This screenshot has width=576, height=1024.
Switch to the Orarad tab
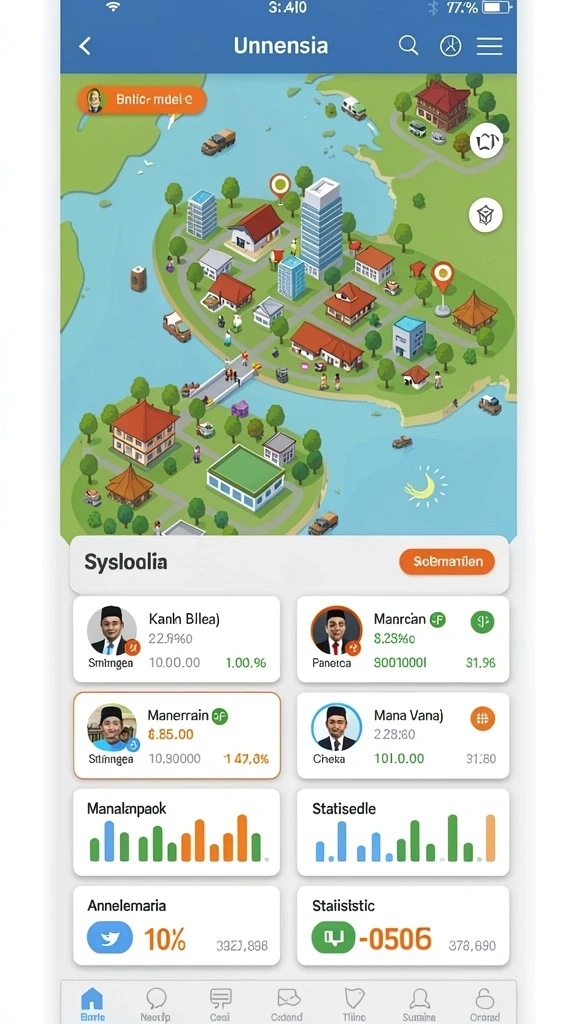coord(485,1004)
